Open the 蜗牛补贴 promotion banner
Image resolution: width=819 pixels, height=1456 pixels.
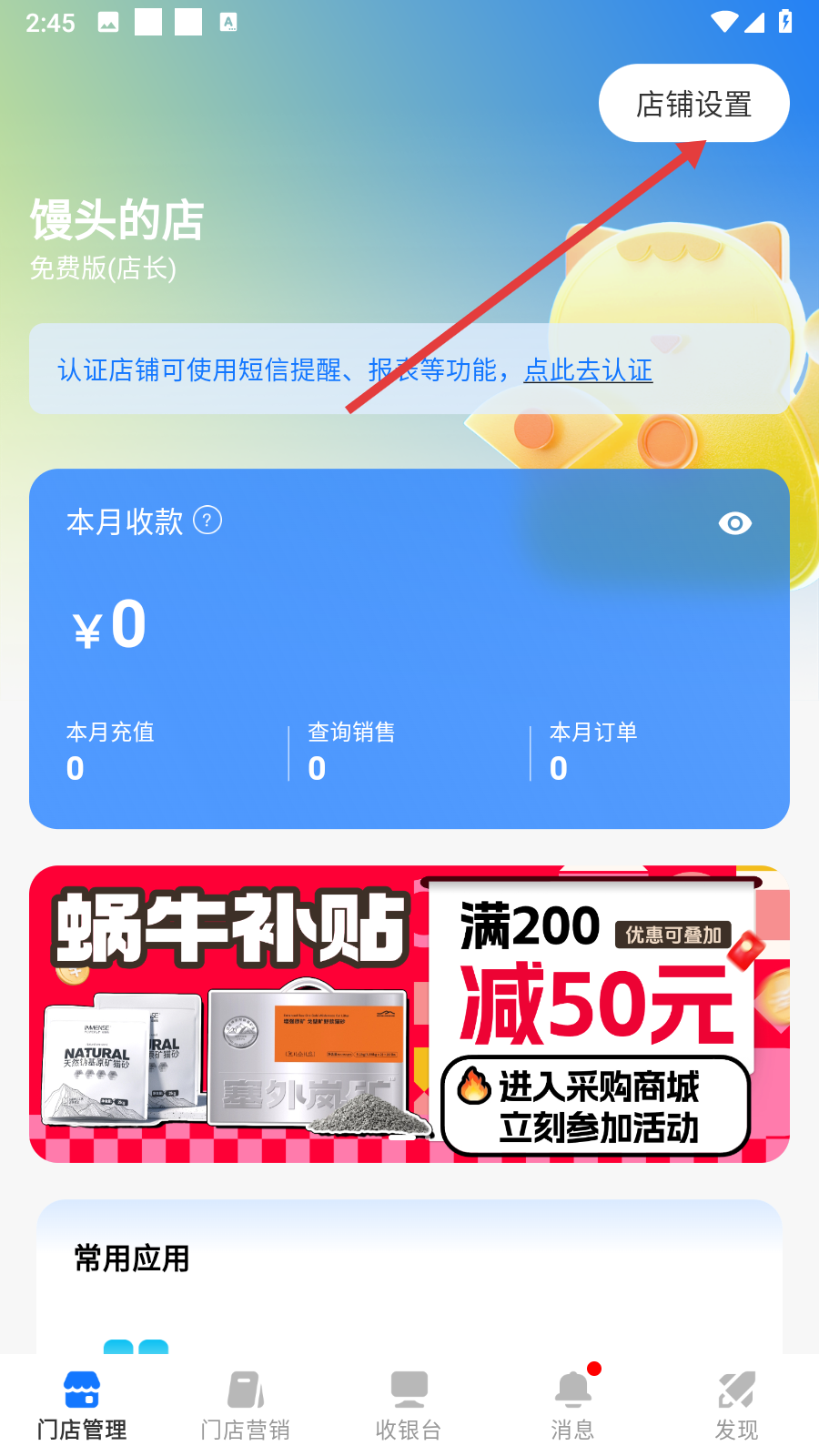click(409, 1014)
